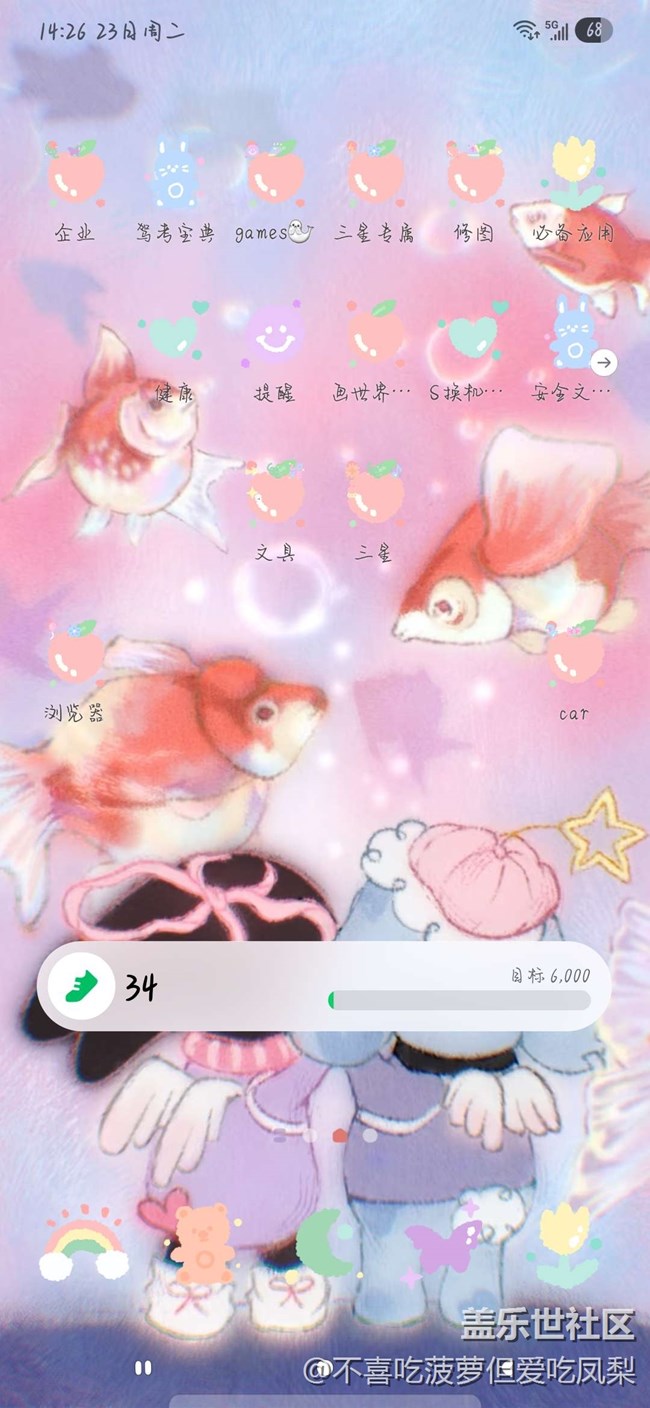Open the step counter widget showing 34

(x=324, y=986)
